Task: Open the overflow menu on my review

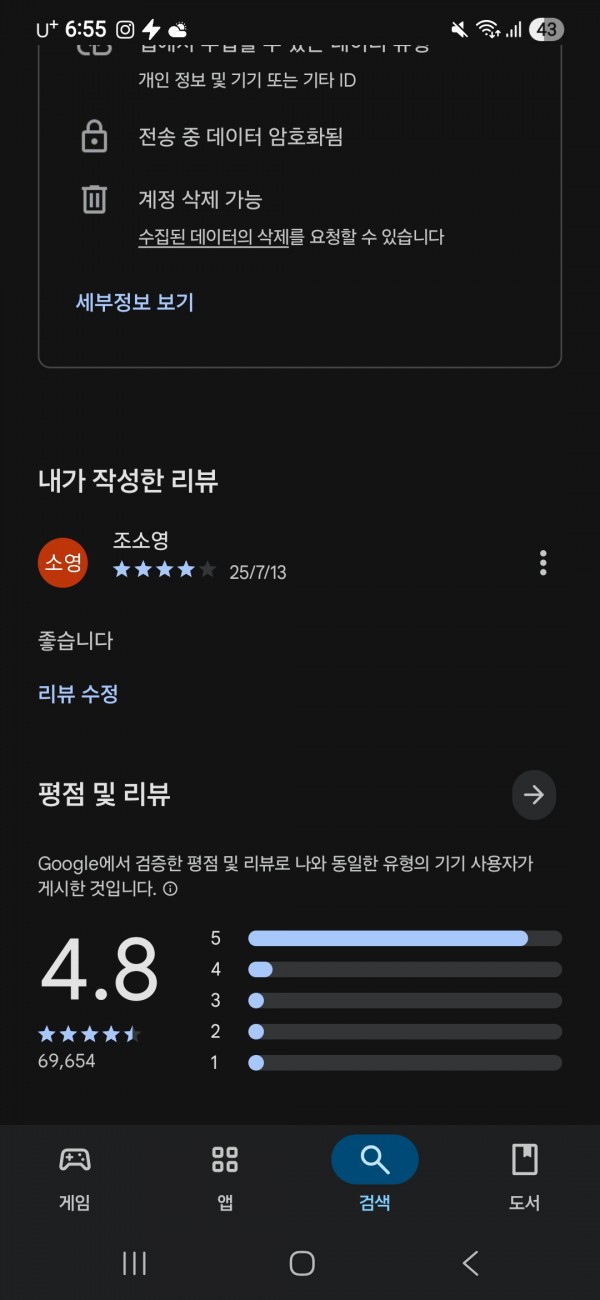Action: coord(543,562)
